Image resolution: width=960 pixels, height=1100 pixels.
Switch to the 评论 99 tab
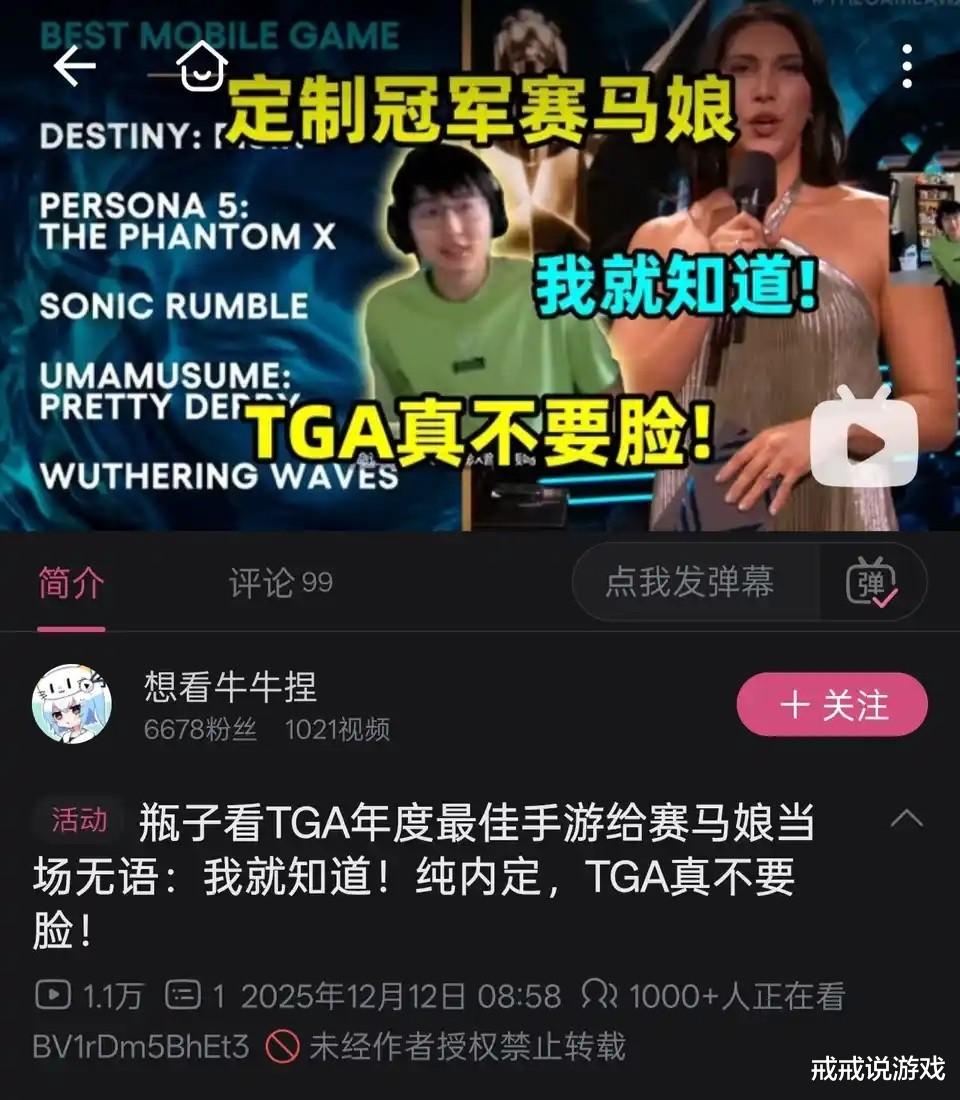281,582
